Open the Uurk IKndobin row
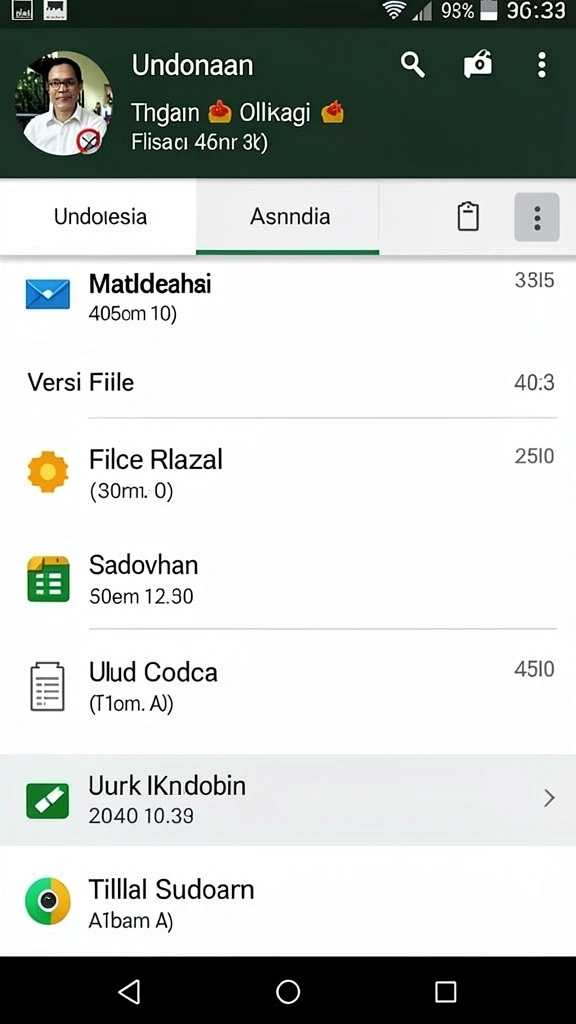Viewport: 576px width, 1024px height. pyautogui.click(x=288, y=799)
